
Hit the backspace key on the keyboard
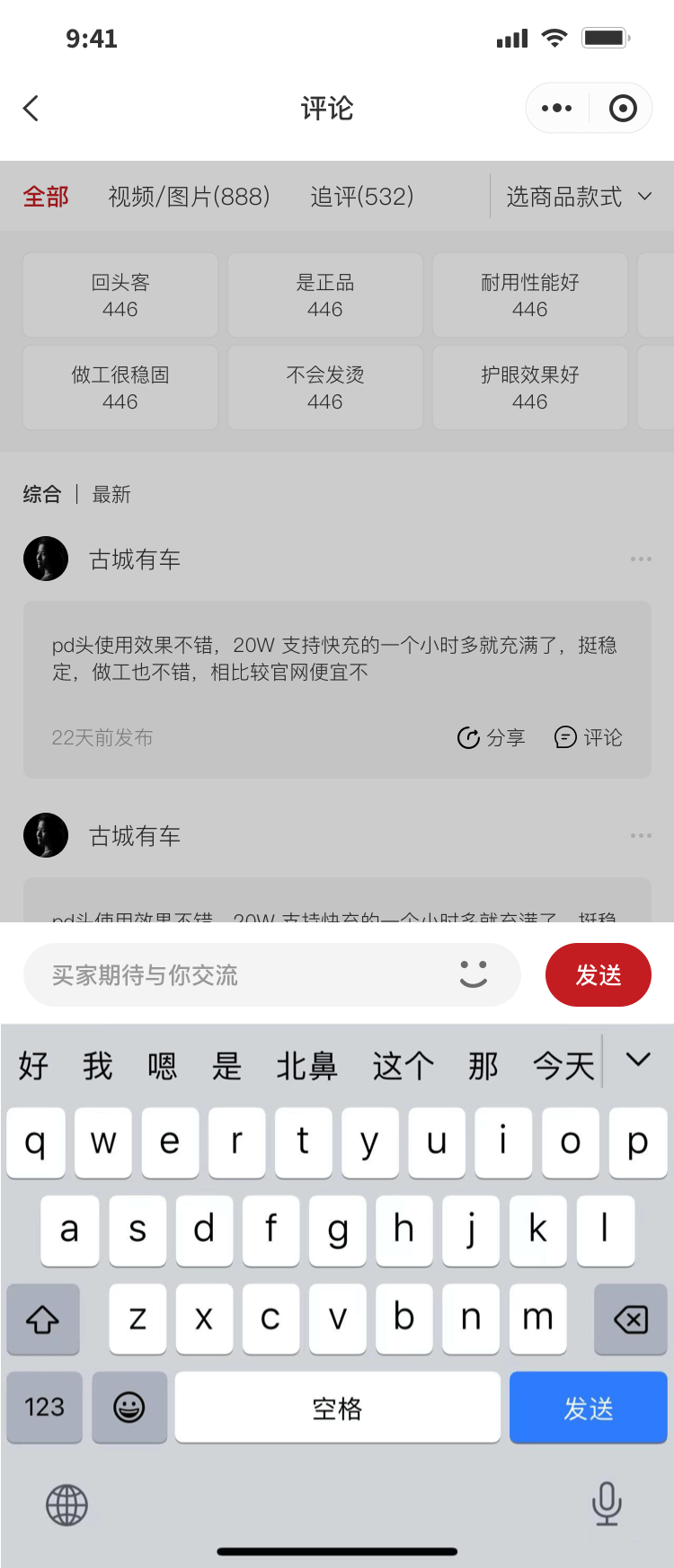click(630, 1319)
